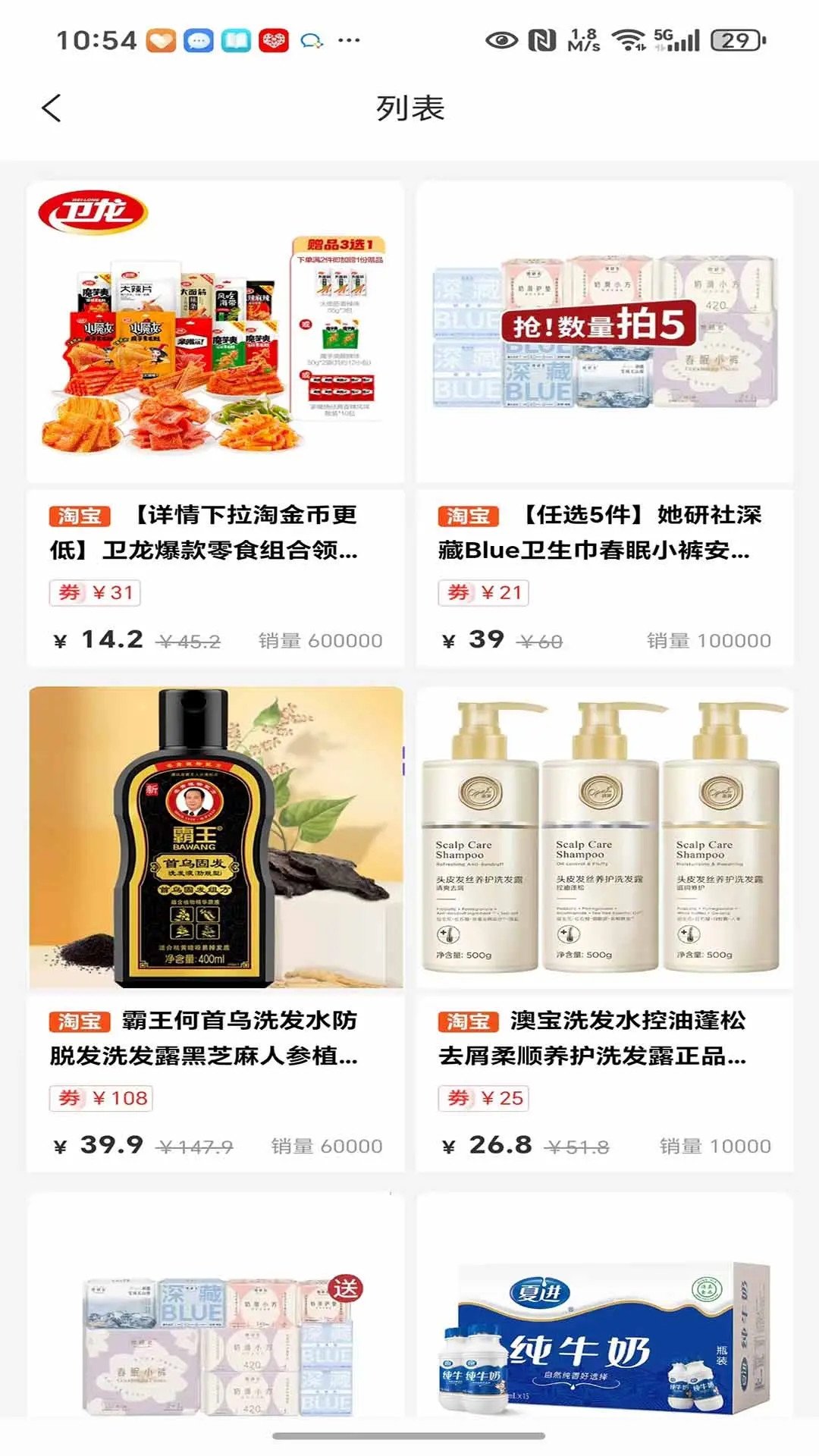This screenshot has width=819, height=1456.
Task: Go back from the 列表 page
Action: [x=51, y=108]
